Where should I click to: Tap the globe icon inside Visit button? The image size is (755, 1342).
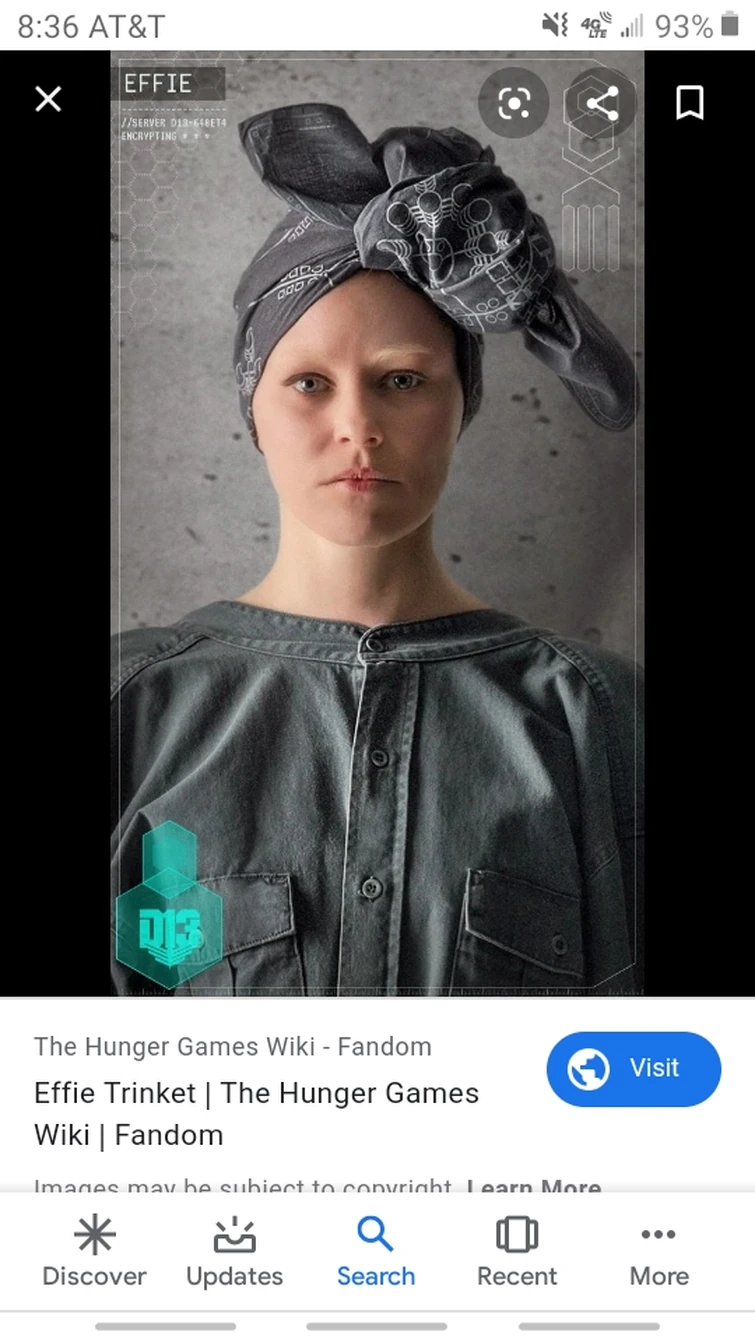coord(589,1069)
